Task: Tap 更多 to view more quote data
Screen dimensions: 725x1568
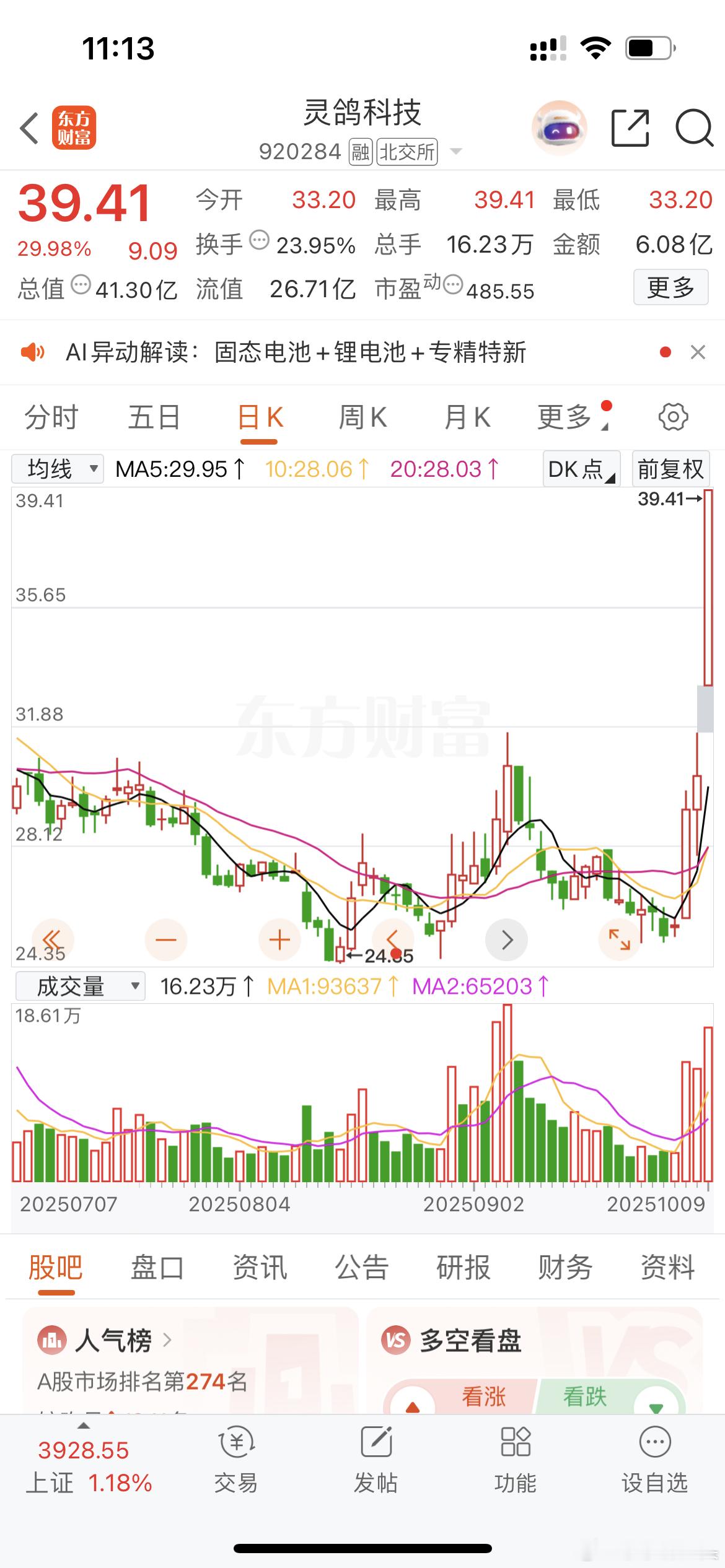Action: (x=670, y=287)
